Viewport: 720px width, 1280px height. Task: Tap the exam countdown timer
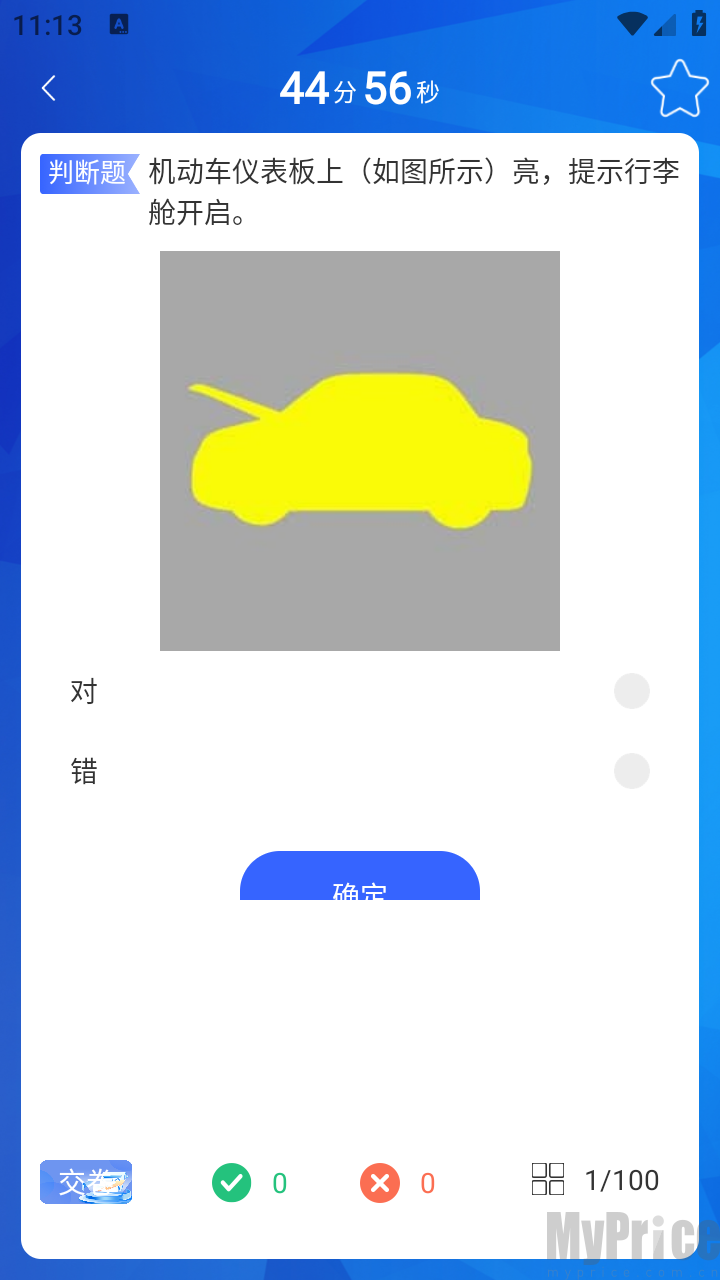[360, 88]
